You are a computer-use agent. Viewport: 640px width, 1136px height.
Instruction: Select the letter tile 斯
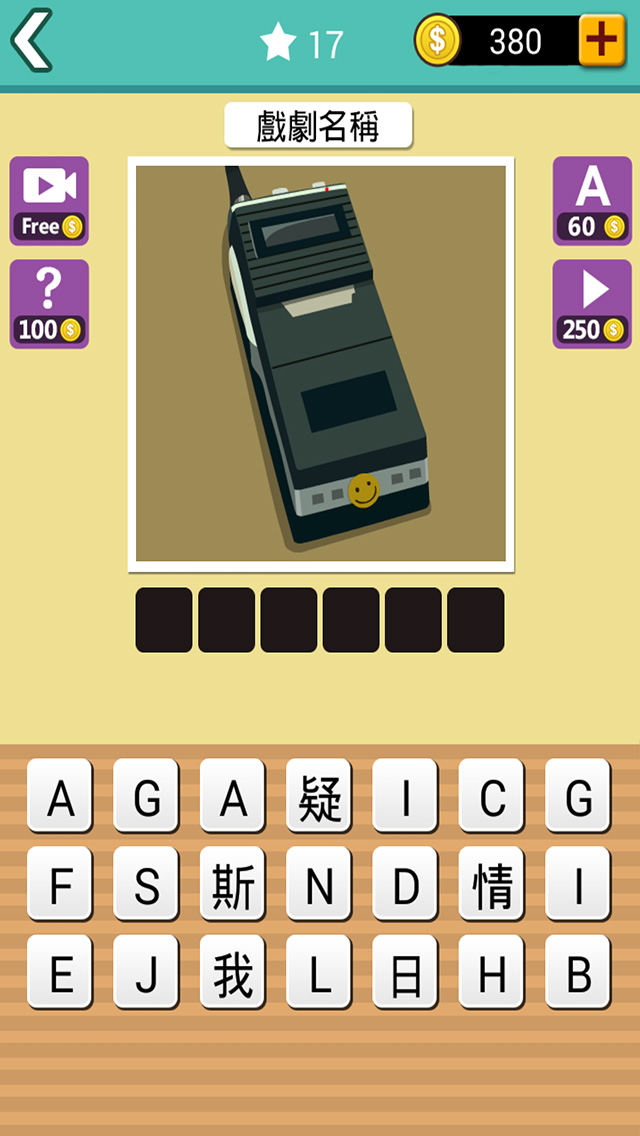tap(233, 884)
